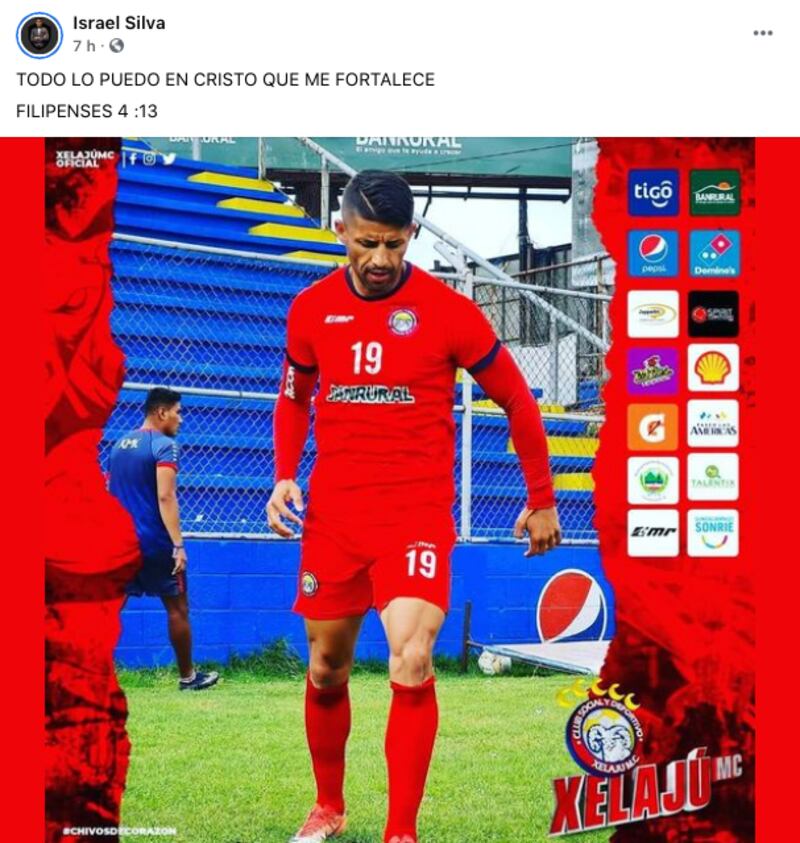
Task: Open the Xelajú player photo in the post
Action: point(400,490)
